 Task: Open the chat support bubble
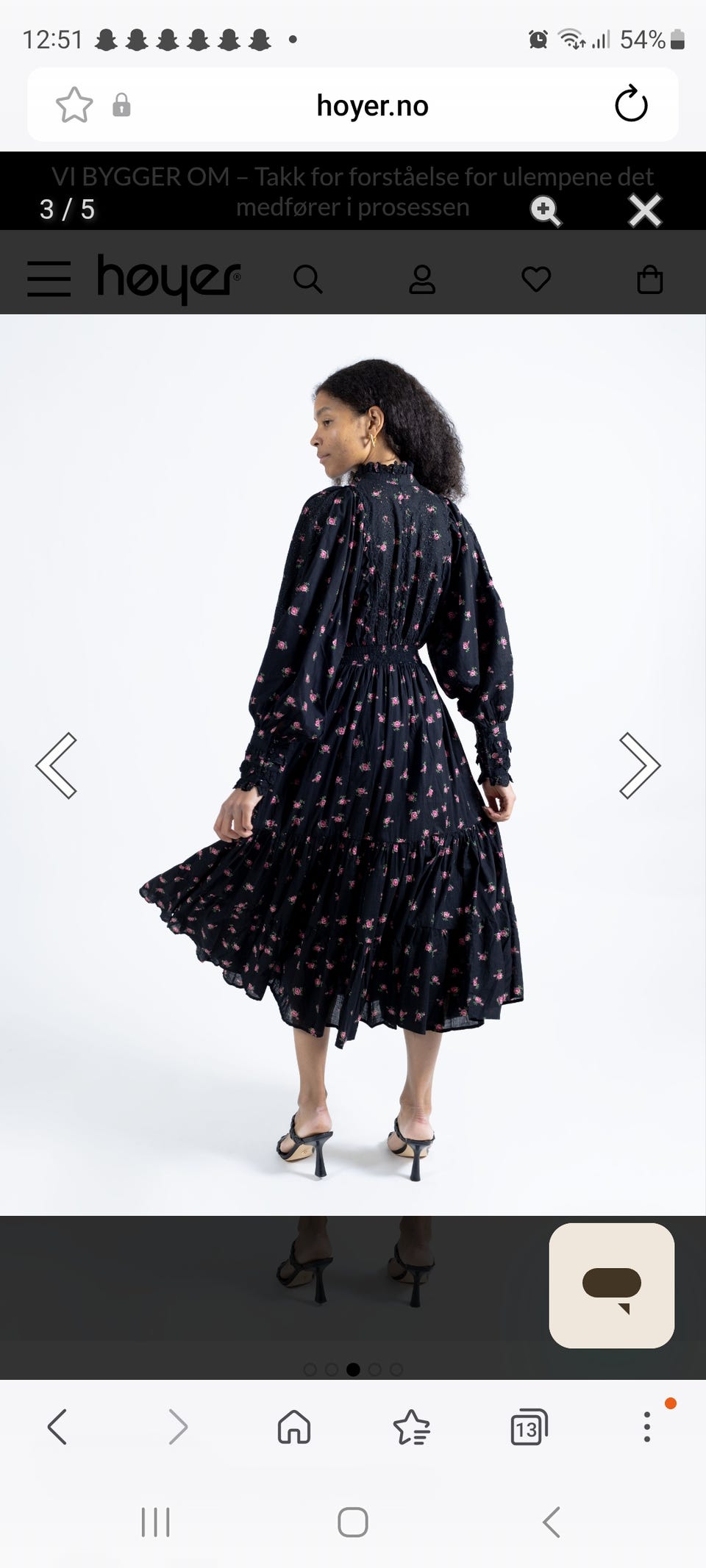tap(611, 1285)
